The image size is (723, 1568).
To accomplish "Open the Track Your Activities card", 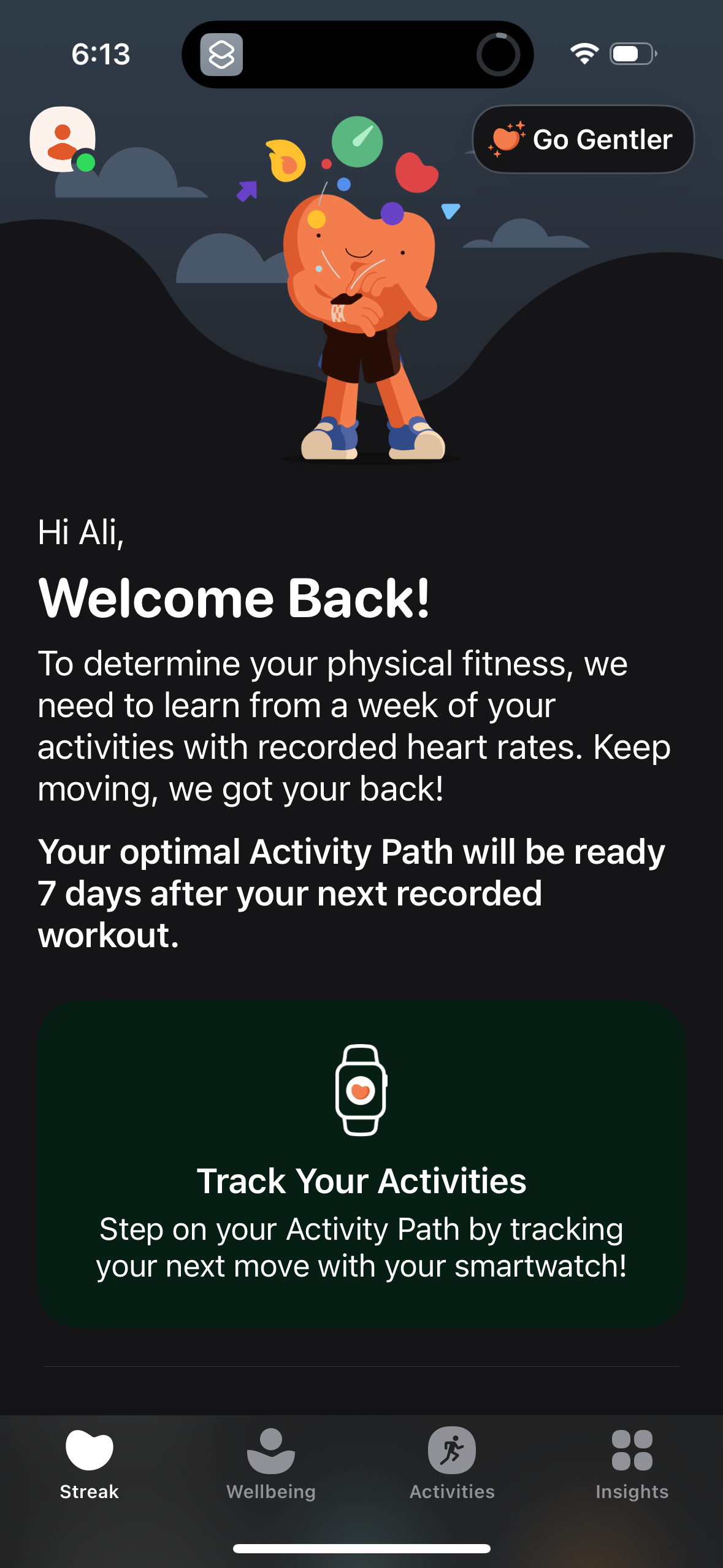I will point(361,1164).
